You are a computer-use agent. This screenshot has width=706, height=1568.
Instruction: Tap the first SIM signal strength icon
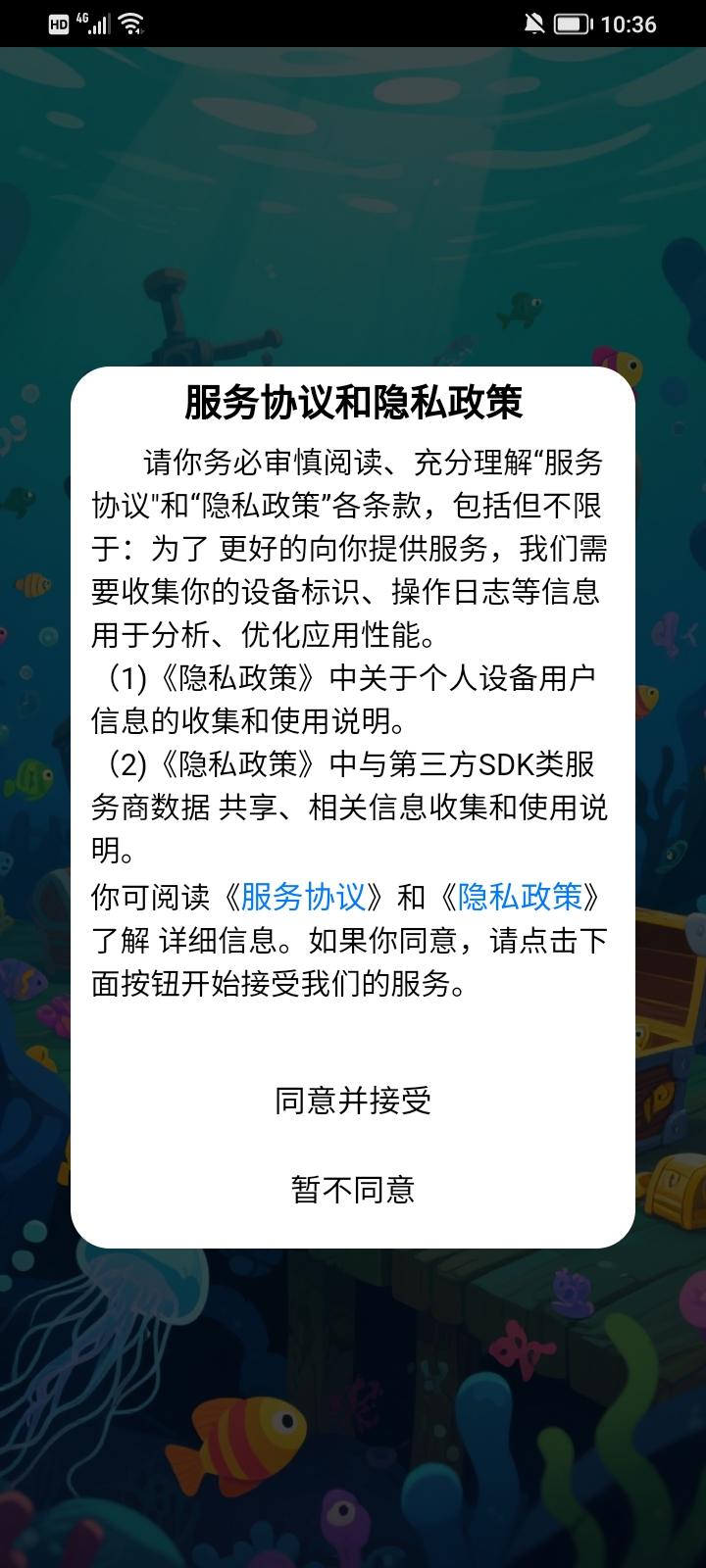click(x=97, y=25)
